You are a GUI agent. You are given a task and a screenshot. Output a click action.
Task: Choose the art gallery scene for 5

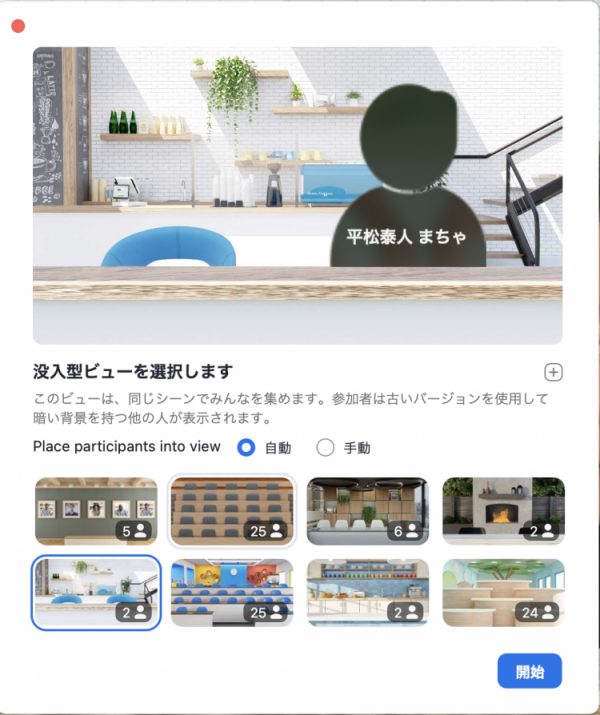coord(96,510)
